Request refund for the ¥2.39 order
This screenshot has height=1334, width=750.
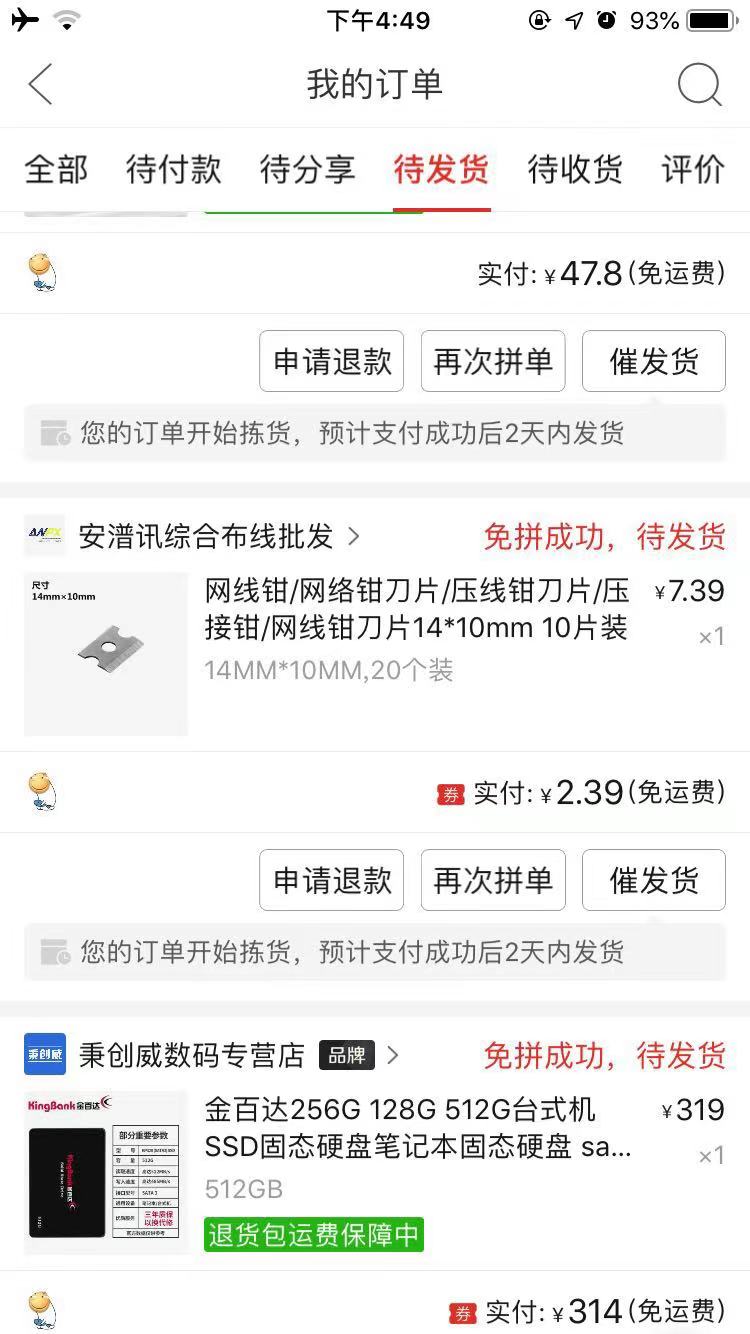[x=332, y=880]
